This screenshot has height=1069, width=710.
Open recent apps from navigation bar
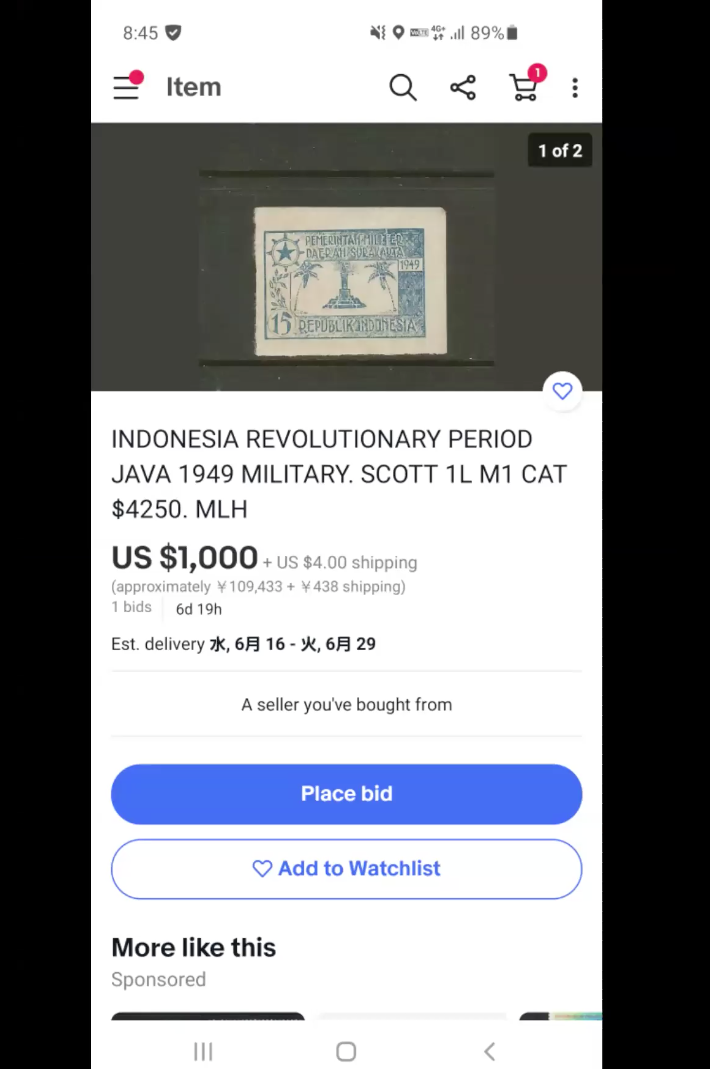tap(203, 1051)
